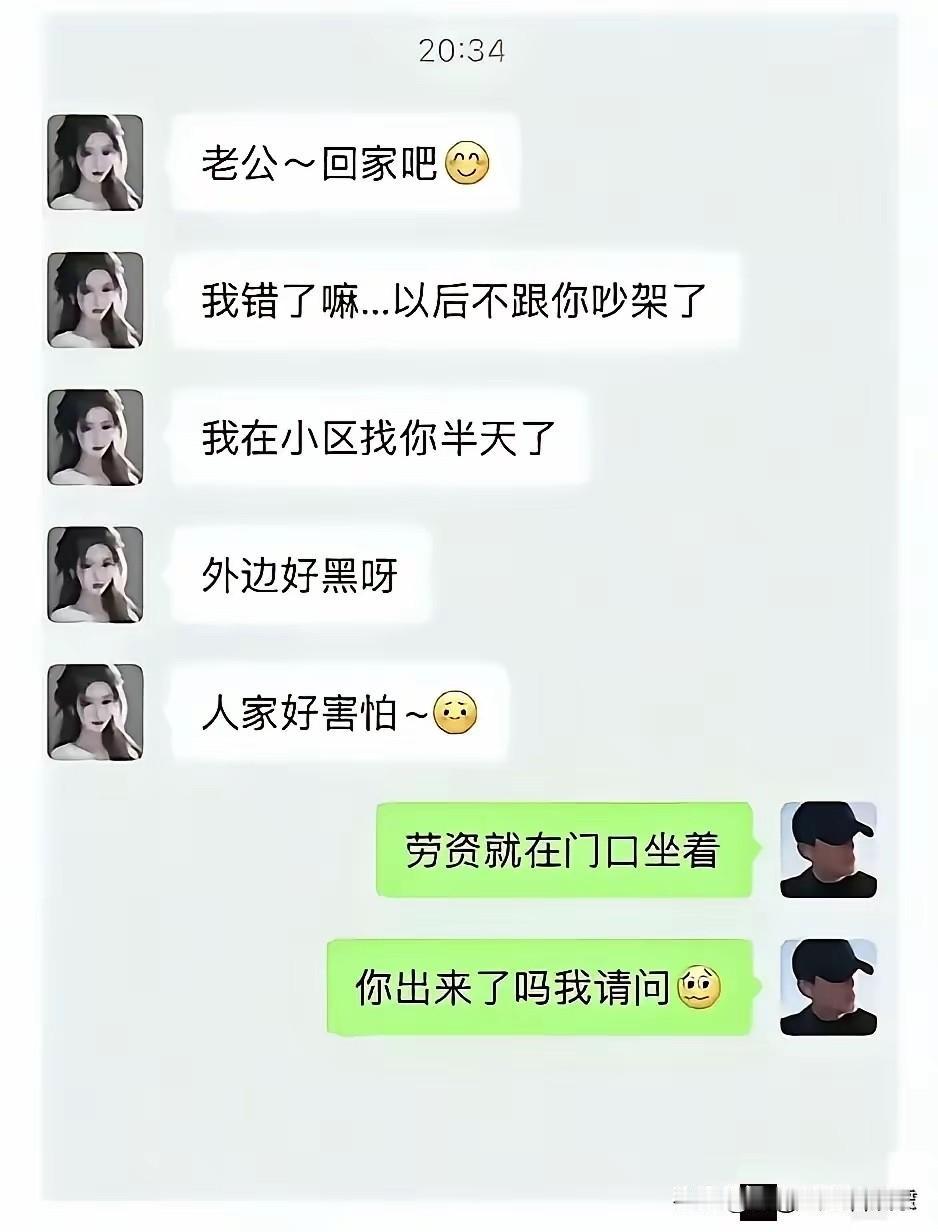This screenshot has width=938, height=1232.
Task: Click the woman's avatar next to '老公～回家吧'
Action: pyautogui.click(x=95, y=163)
